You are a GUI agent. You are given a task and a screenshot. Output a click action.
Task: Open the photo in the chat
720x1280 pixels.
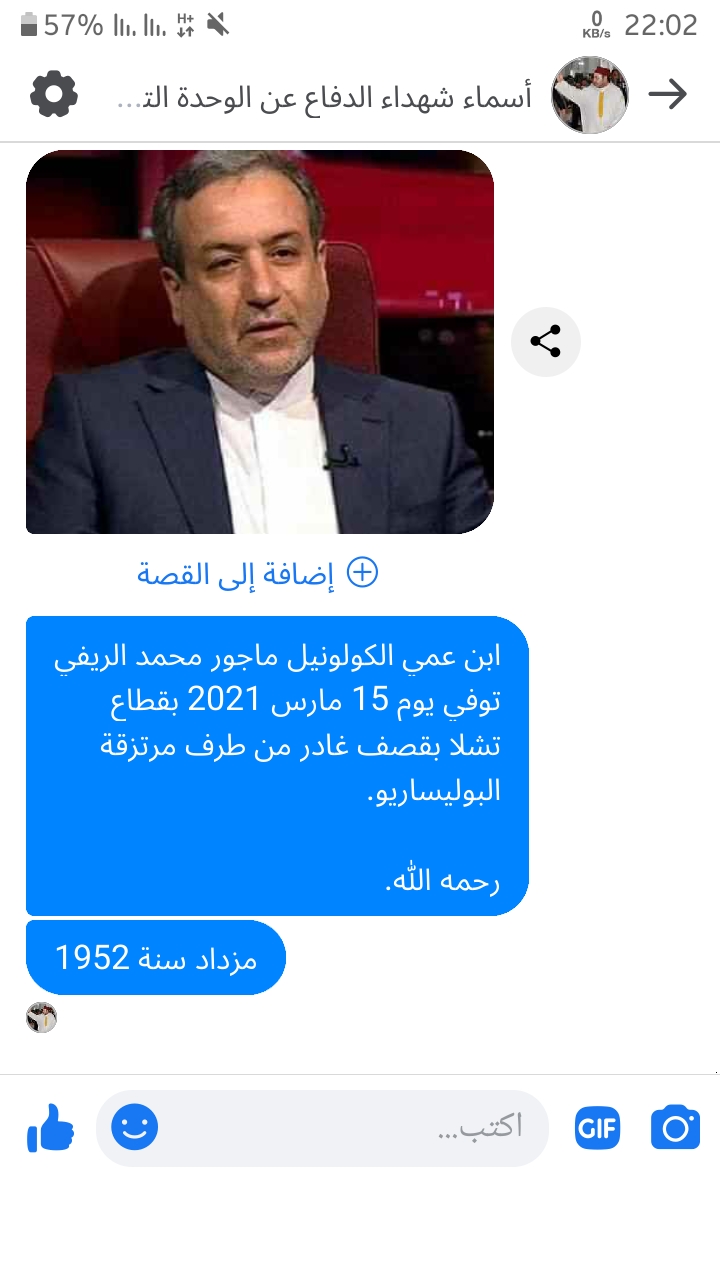point(260,342)
